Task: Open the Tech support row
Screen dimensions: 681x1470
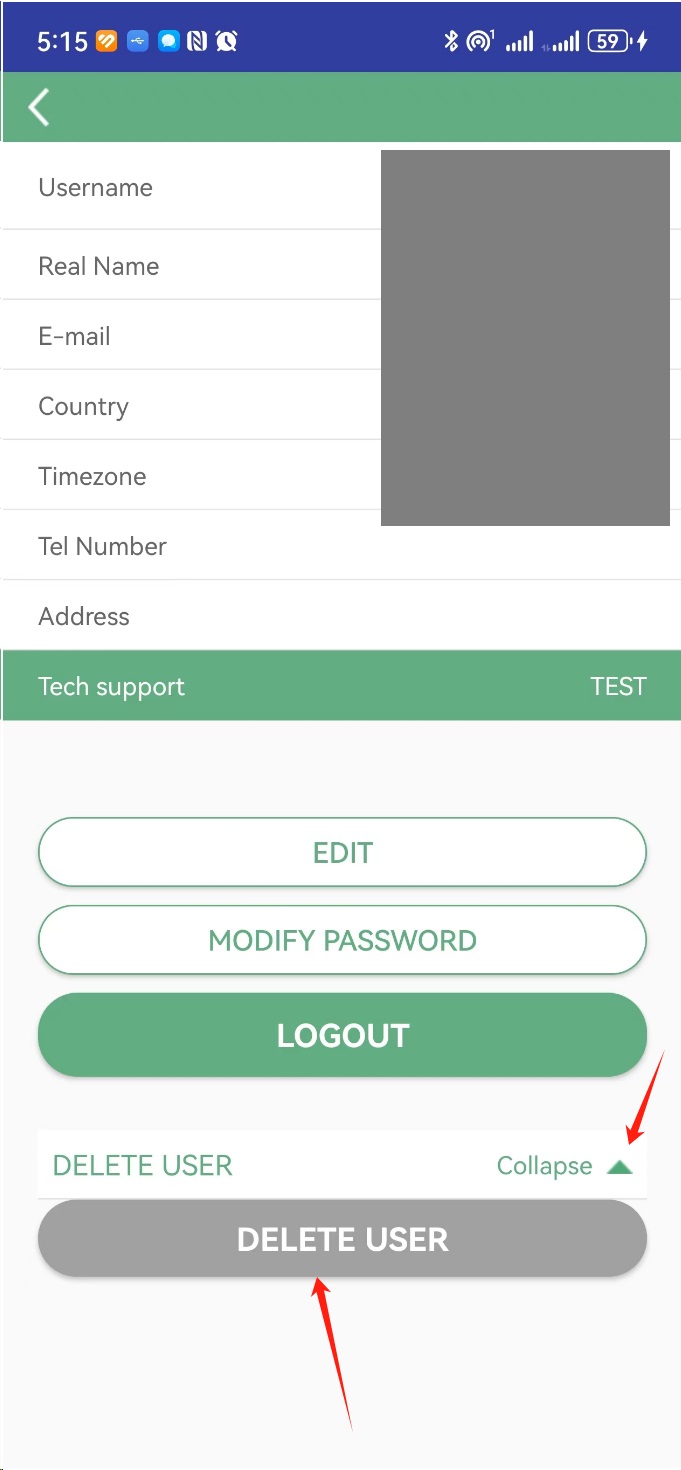Action: [342, 686]
